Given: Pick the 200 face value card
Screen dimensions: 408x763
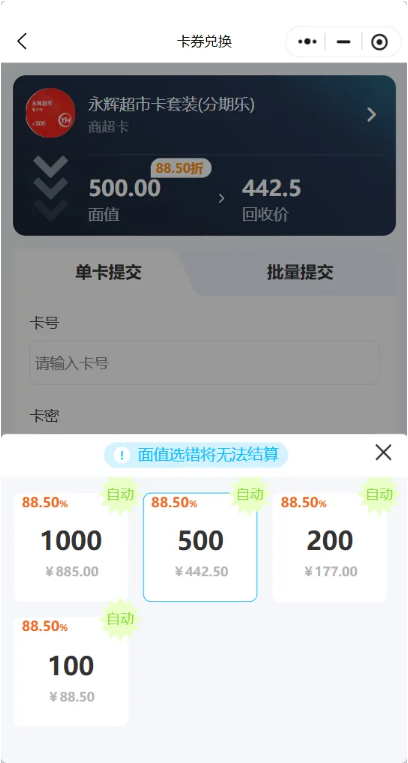Looking at the screenshot, I should (329, 547).
